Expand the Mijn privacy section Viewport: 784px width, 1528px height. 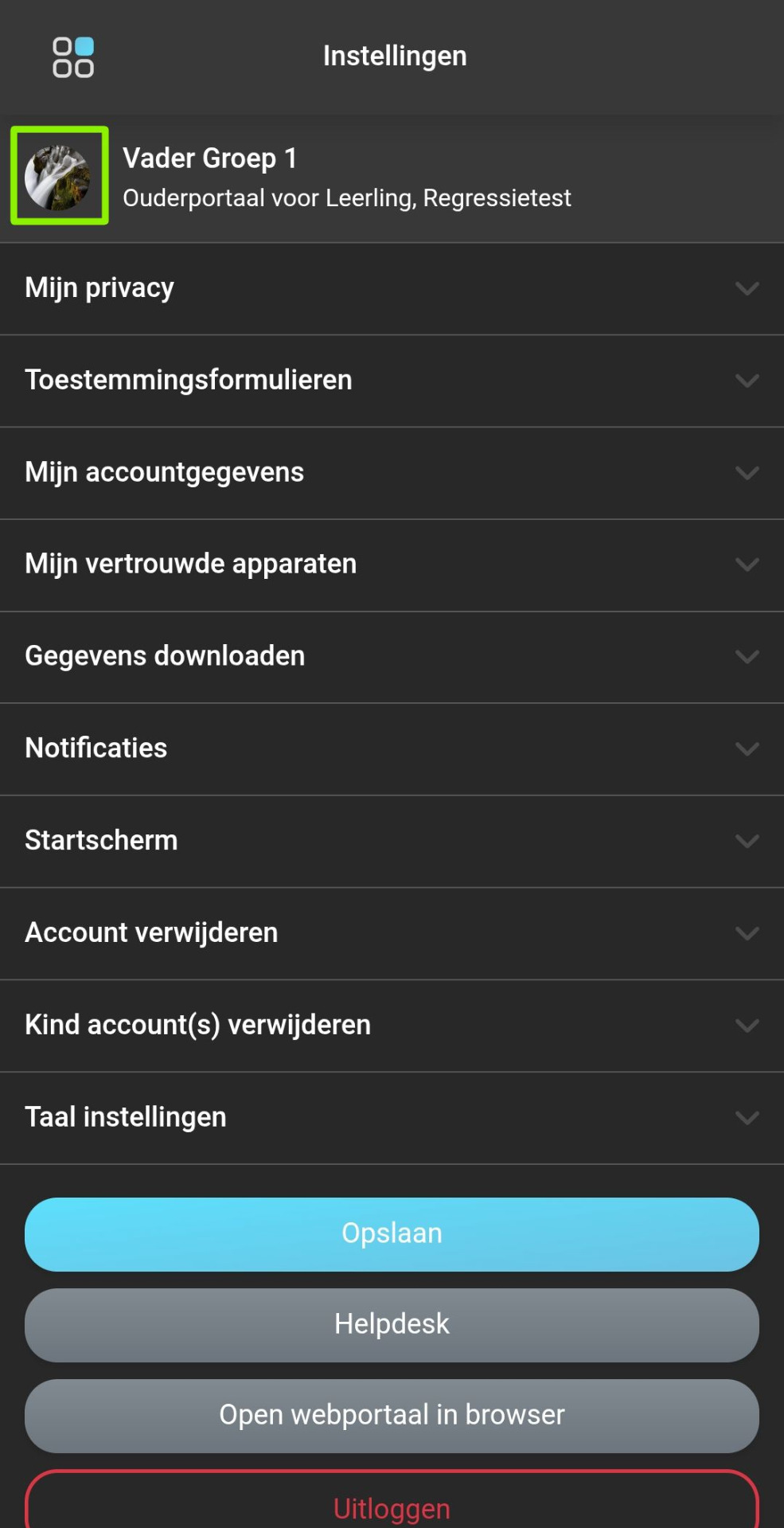tap(392, 288)
